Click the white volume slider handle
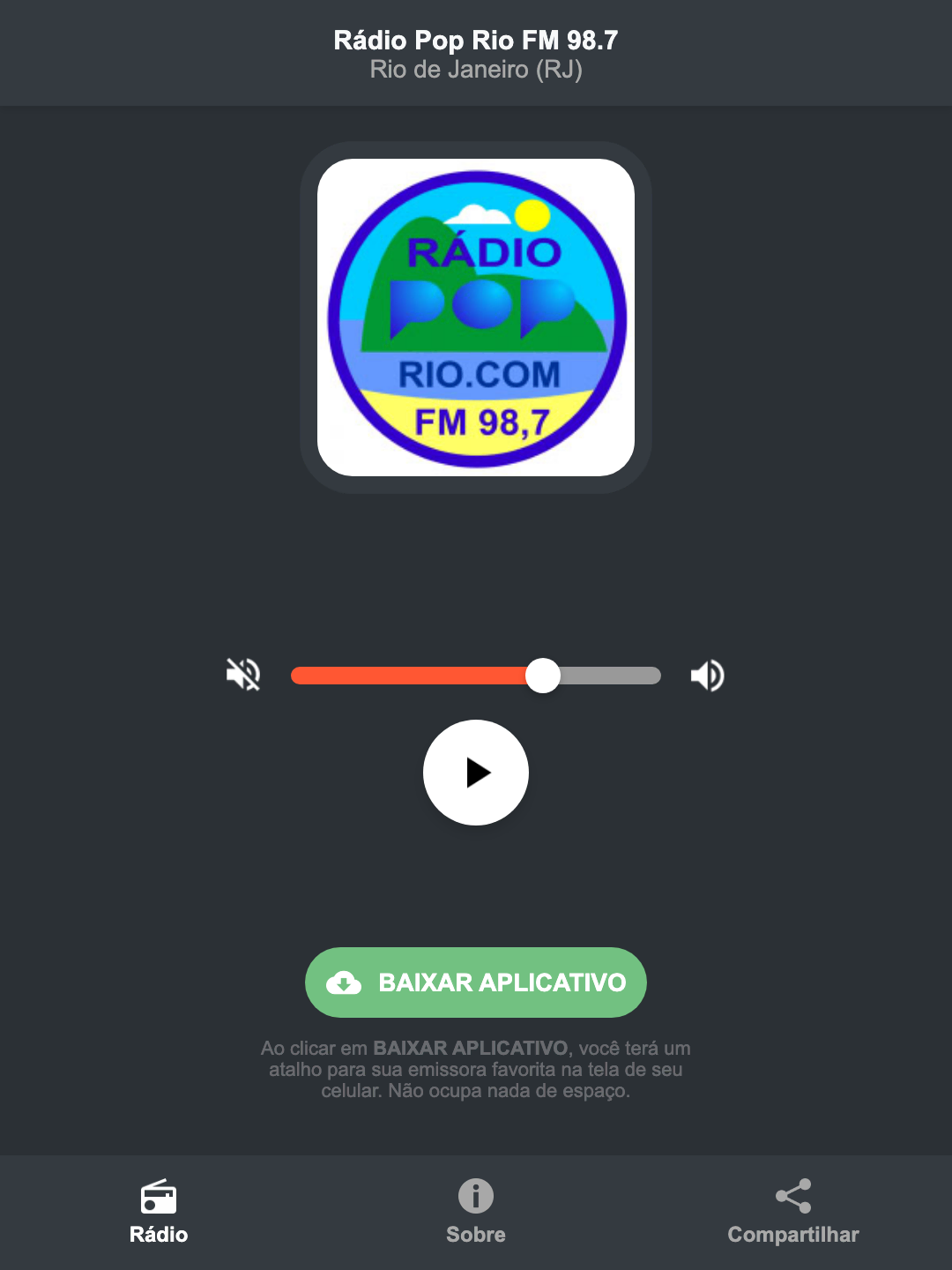The image size is (952, 1270). point(544,675)
